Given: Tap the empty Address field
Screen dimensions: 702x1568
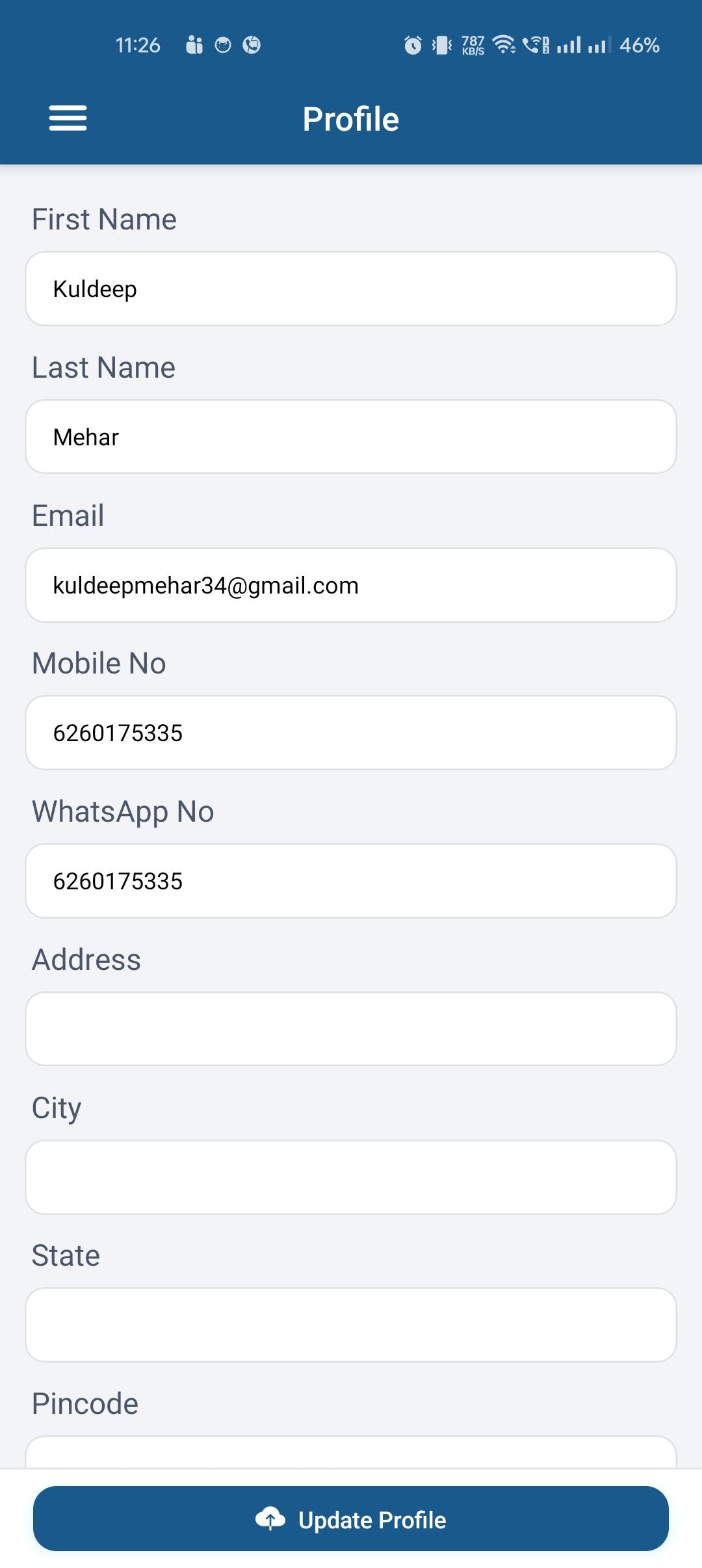Looking at the screenshot, I should (351, 1028).
